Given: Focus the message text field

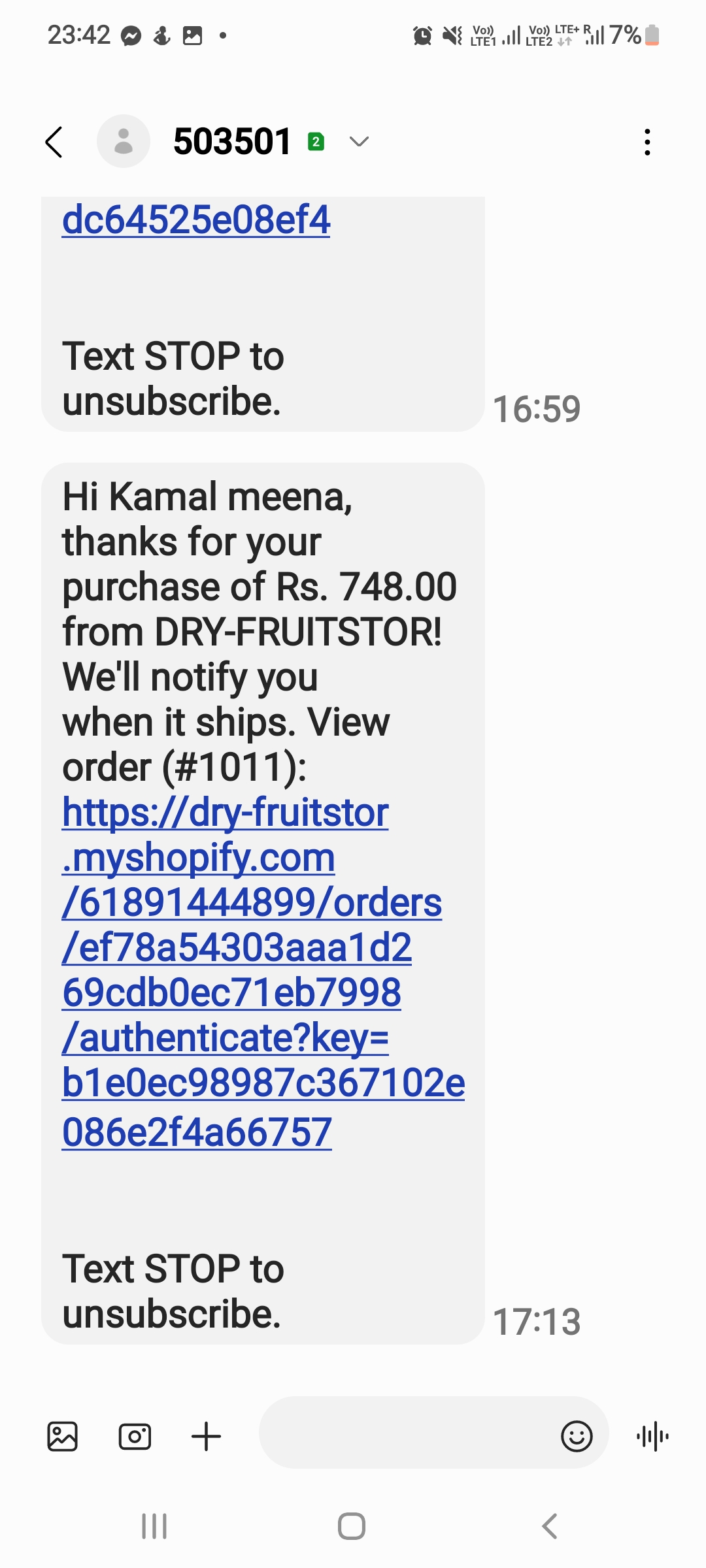Looking at the screenshot, I should click(x=405, y=1435).
